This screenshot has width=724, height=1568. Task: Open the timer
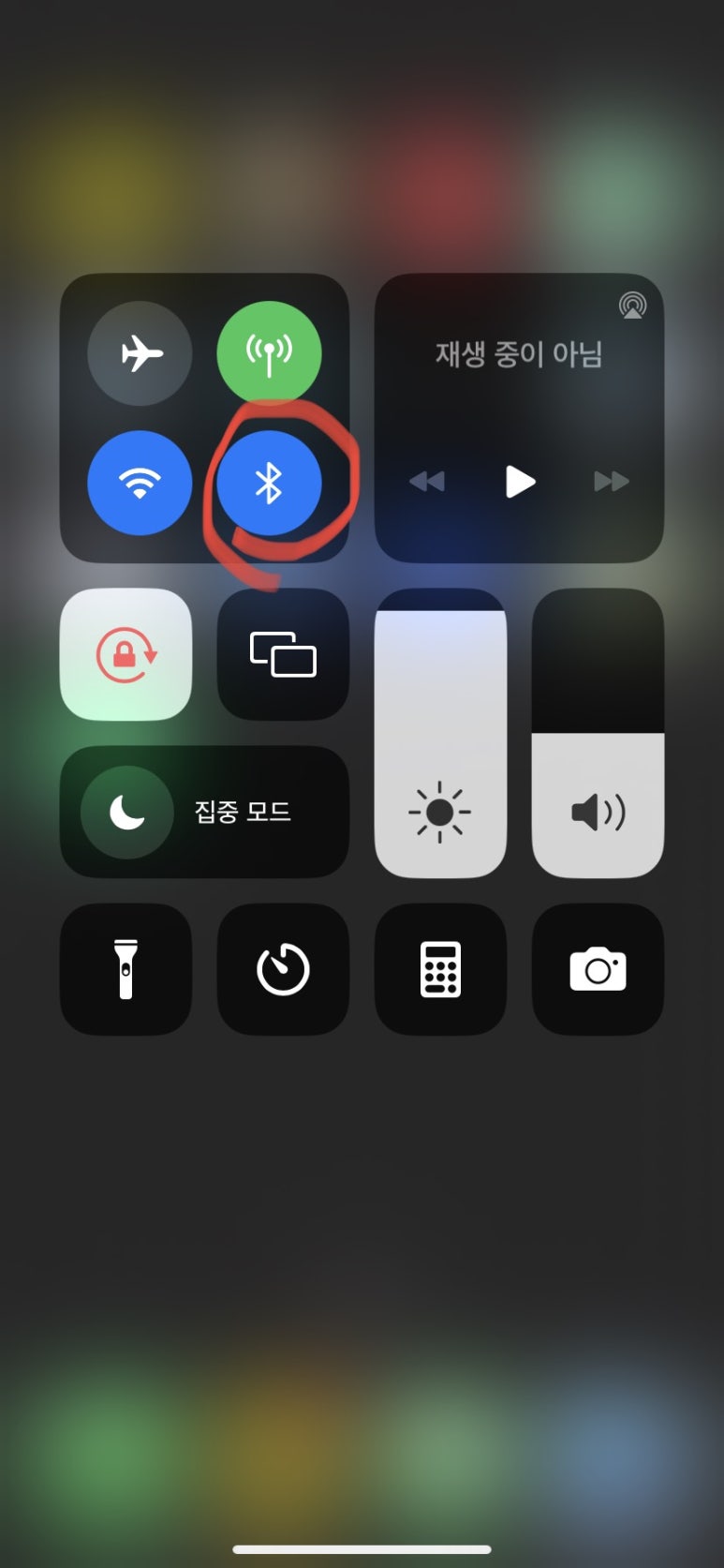pyautogui.click(x=283, y=969)
